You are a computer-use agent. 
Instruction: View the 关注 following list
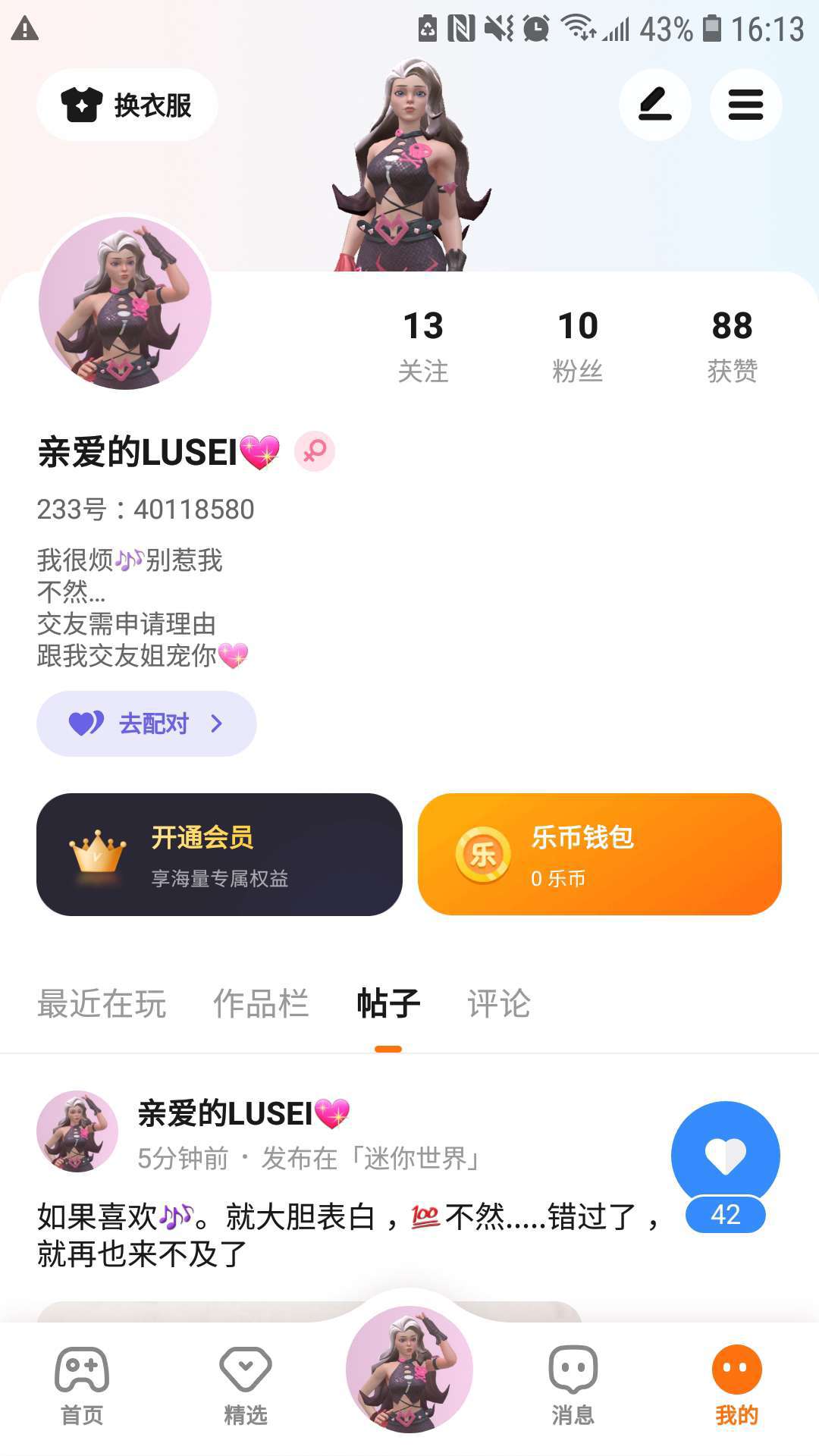click(423, 345)
